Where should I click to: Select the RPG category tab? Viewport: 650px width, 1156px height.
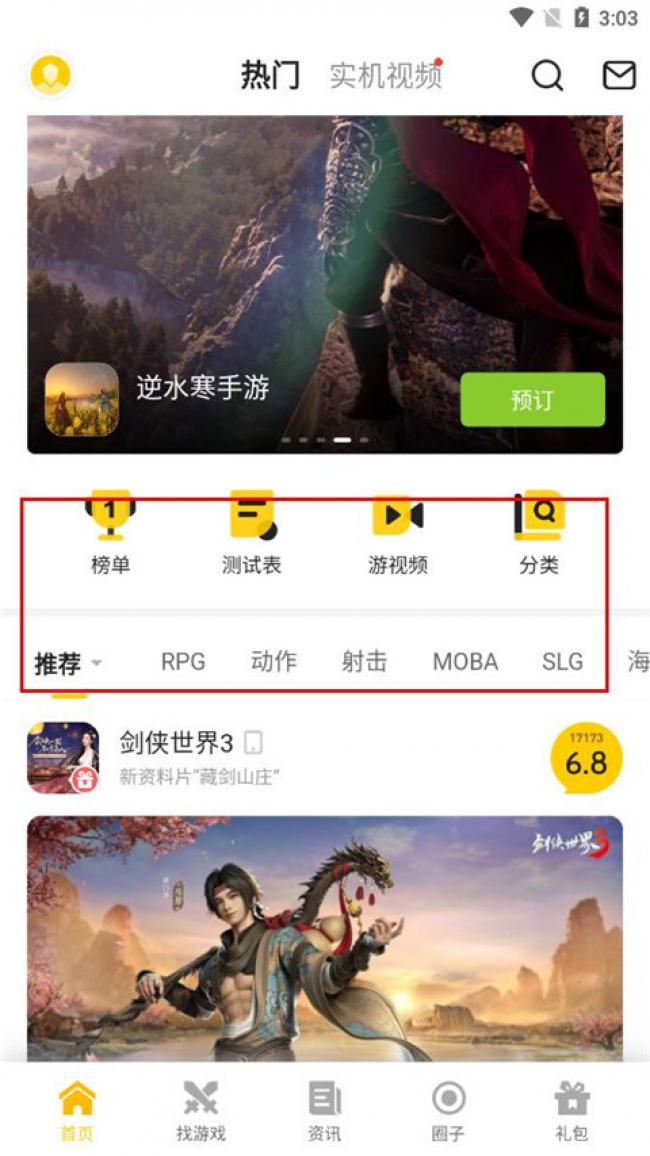[183, 662]
